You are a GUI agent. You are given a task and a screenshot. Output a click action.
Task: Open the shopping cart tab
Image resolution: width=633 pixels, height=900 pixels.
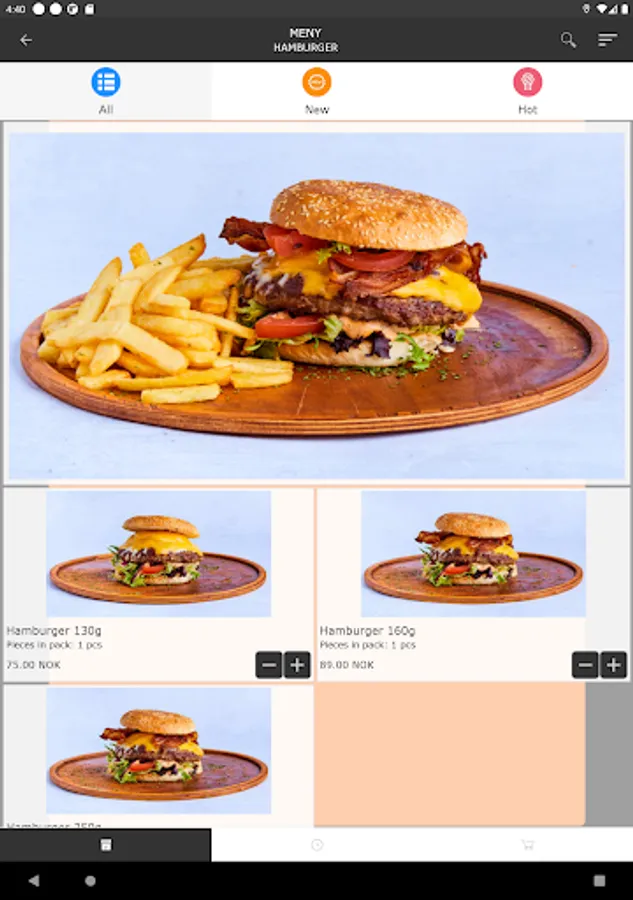point(527,845)
